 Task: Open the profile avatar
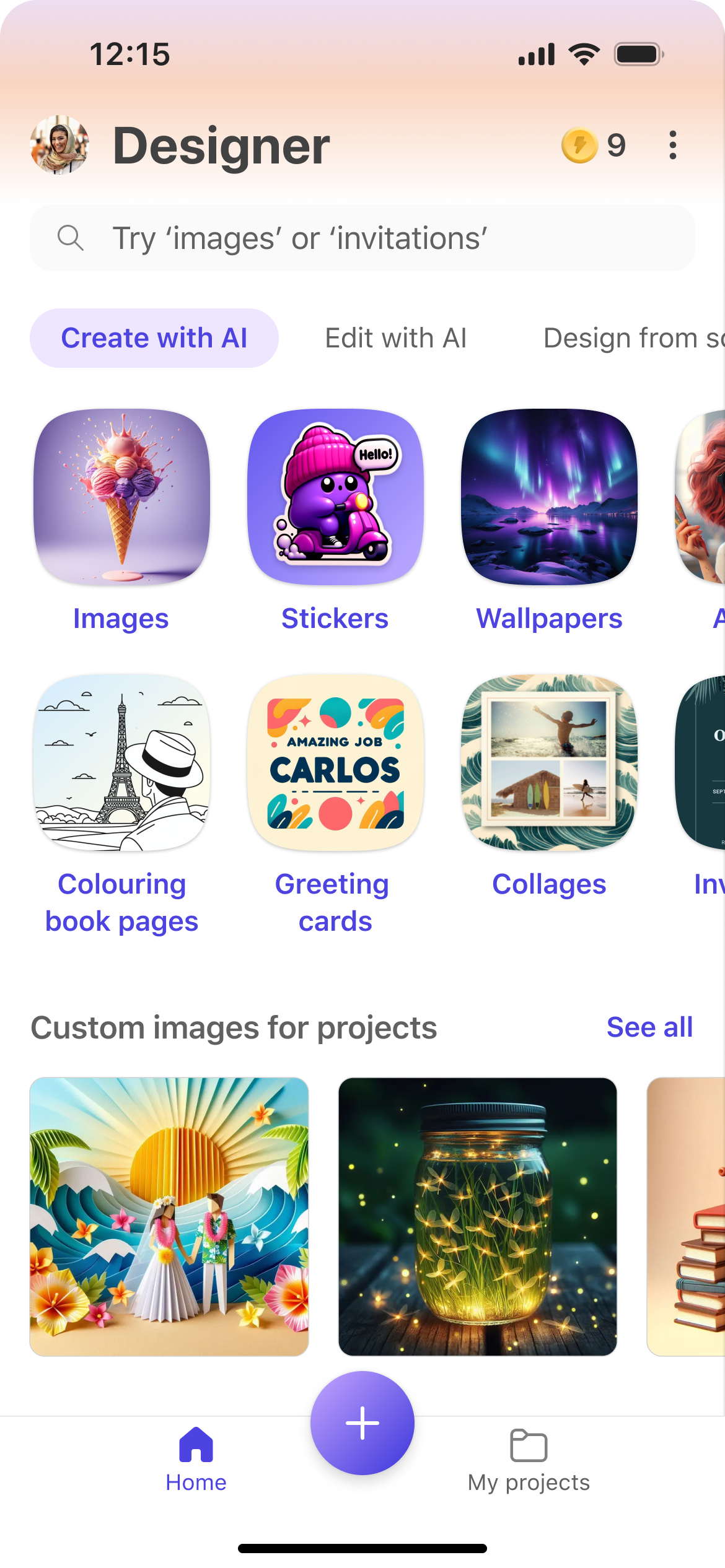[x=59, y=145]
